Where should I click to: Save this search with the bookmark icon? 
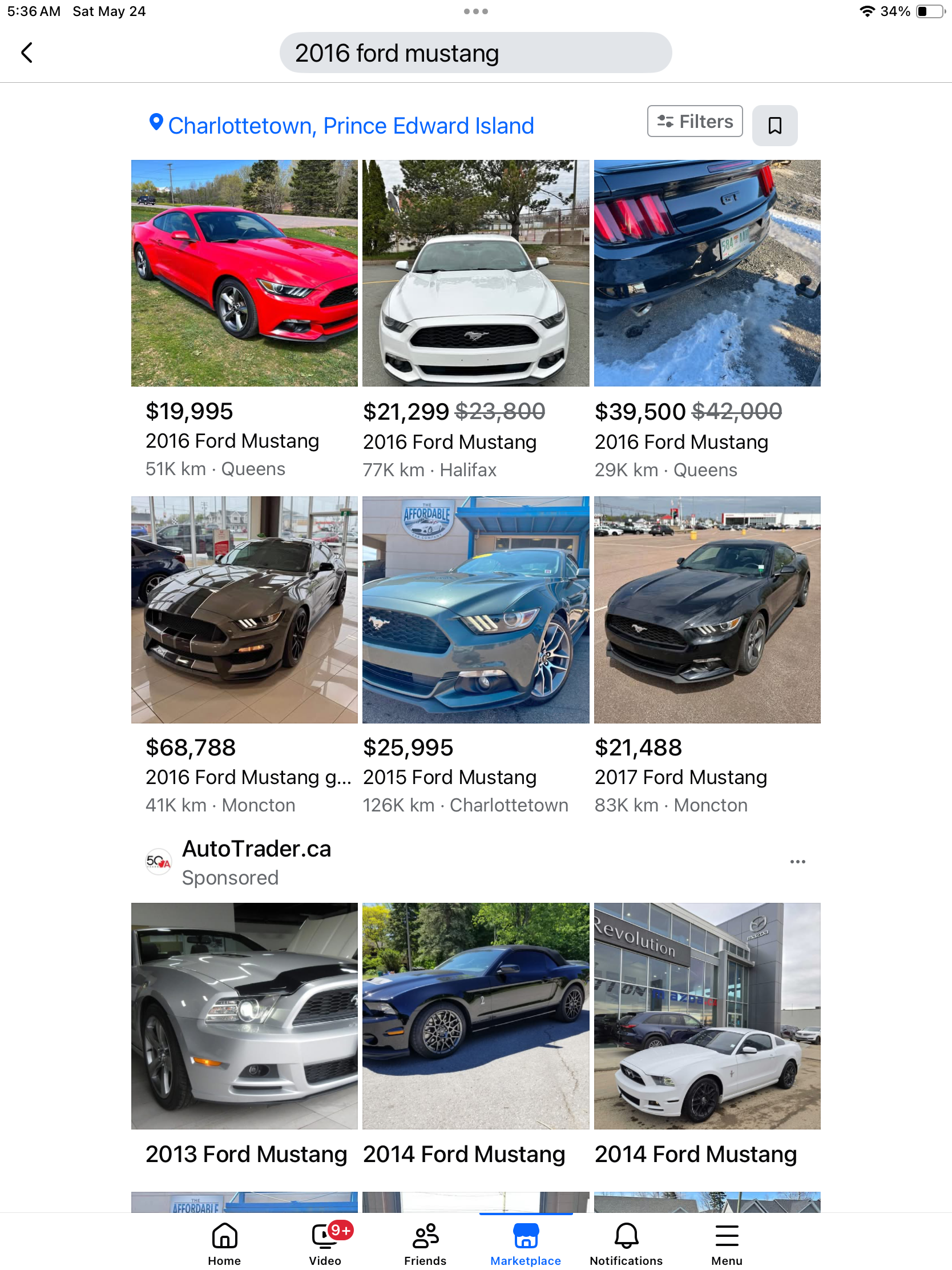(x=774, y=125)
